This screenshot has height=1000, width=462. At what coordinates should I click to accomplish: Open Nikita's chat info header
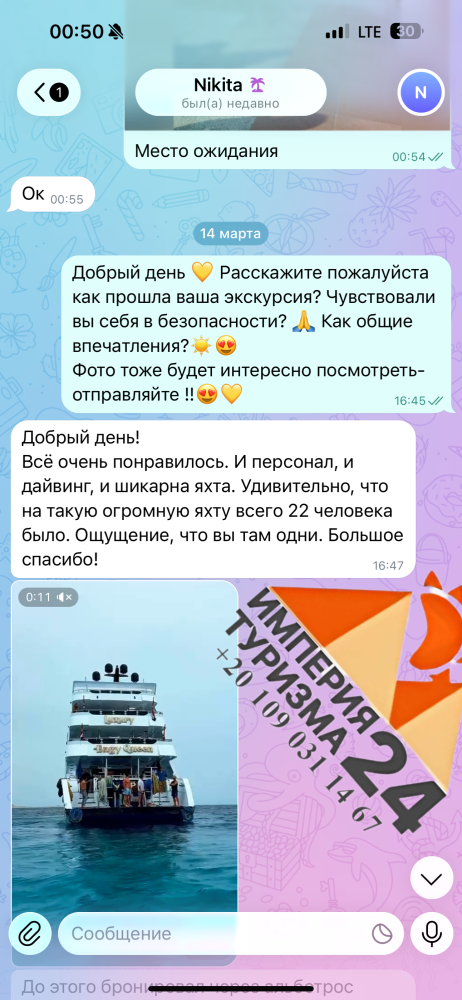[231, 92]
